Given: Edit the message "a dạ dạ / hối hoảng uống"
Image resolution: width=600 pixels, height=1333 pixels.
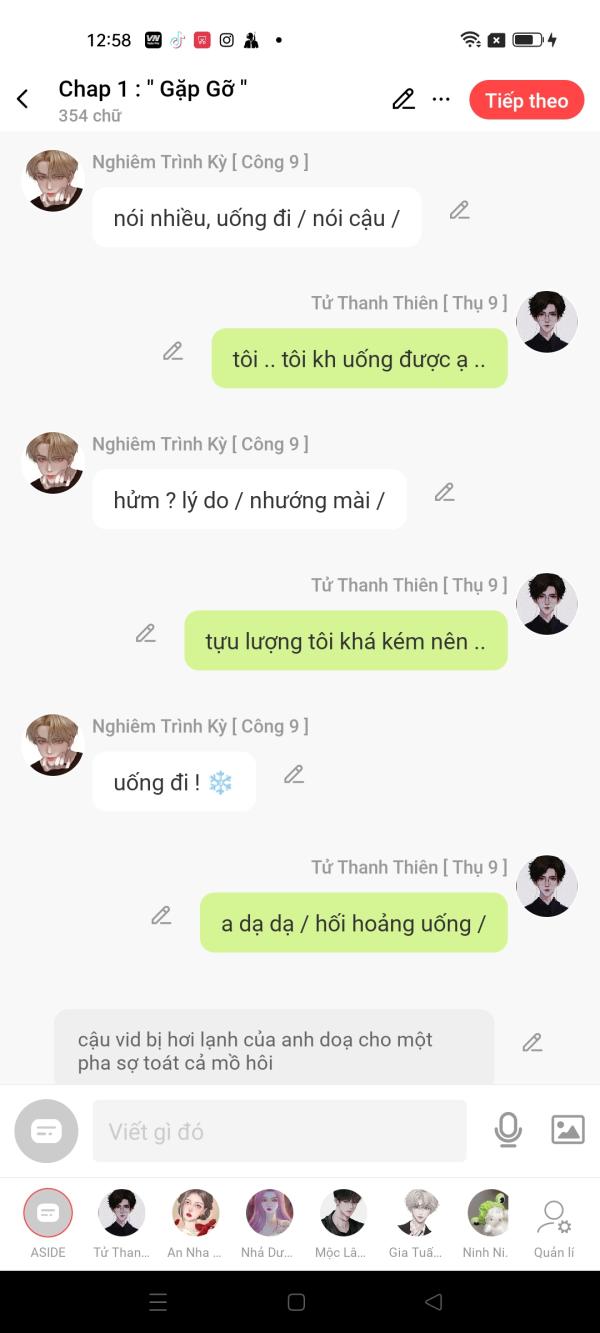Looking at the screenshot, I should coord(161,915).
